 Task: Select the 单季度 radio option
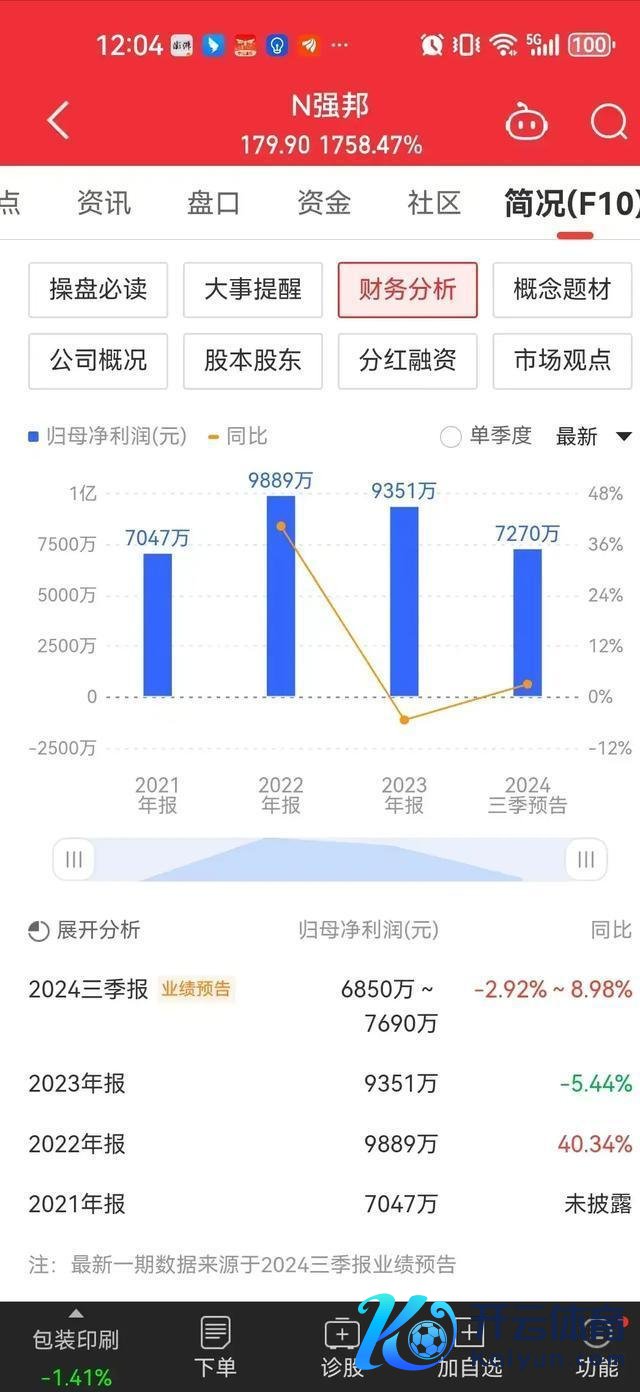coord(452,437)
